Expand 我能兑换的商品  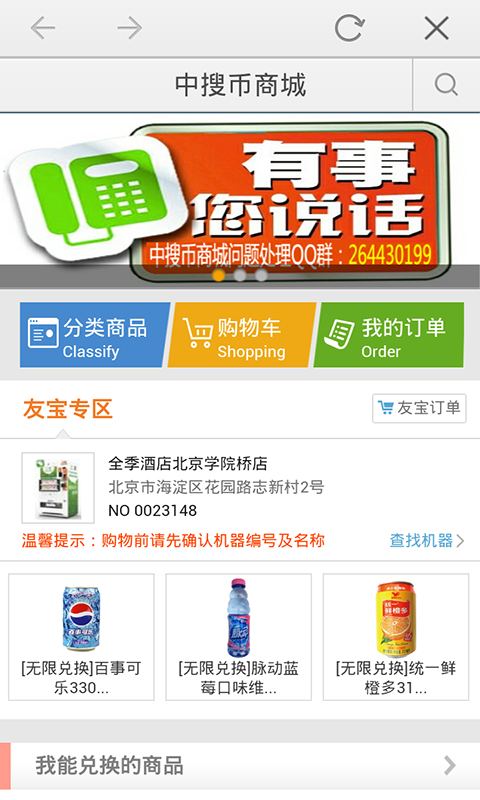coord(240,766)
